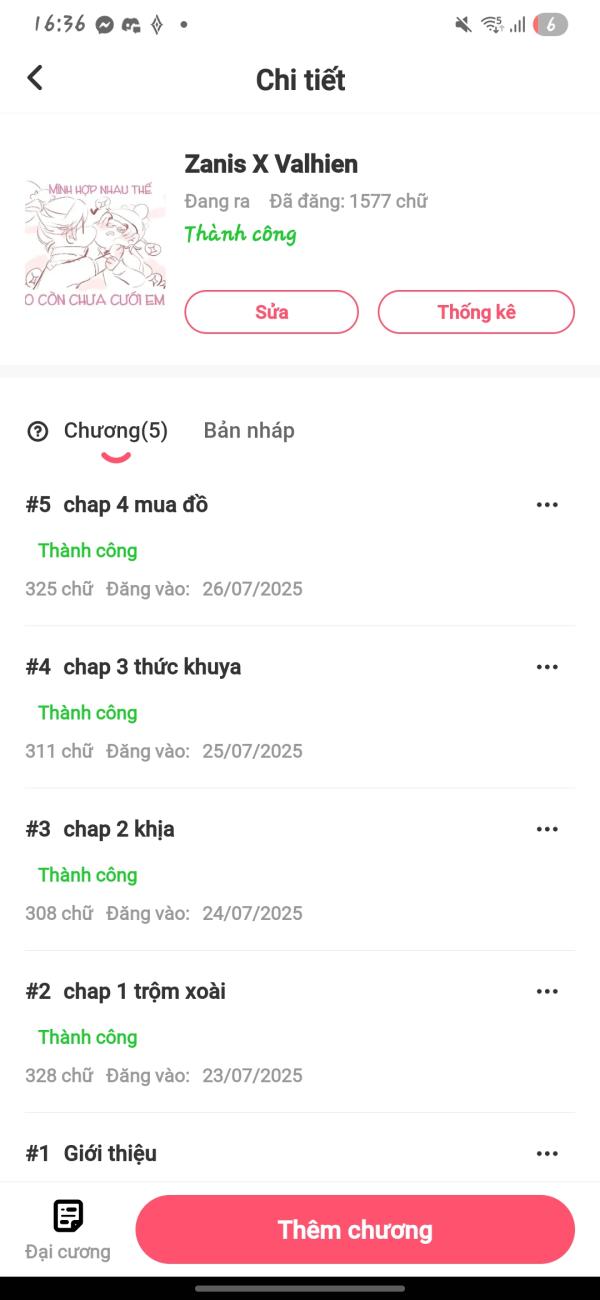
Task: Open more options for chap 4 mua đồ
Action: [x=547, y=505]
